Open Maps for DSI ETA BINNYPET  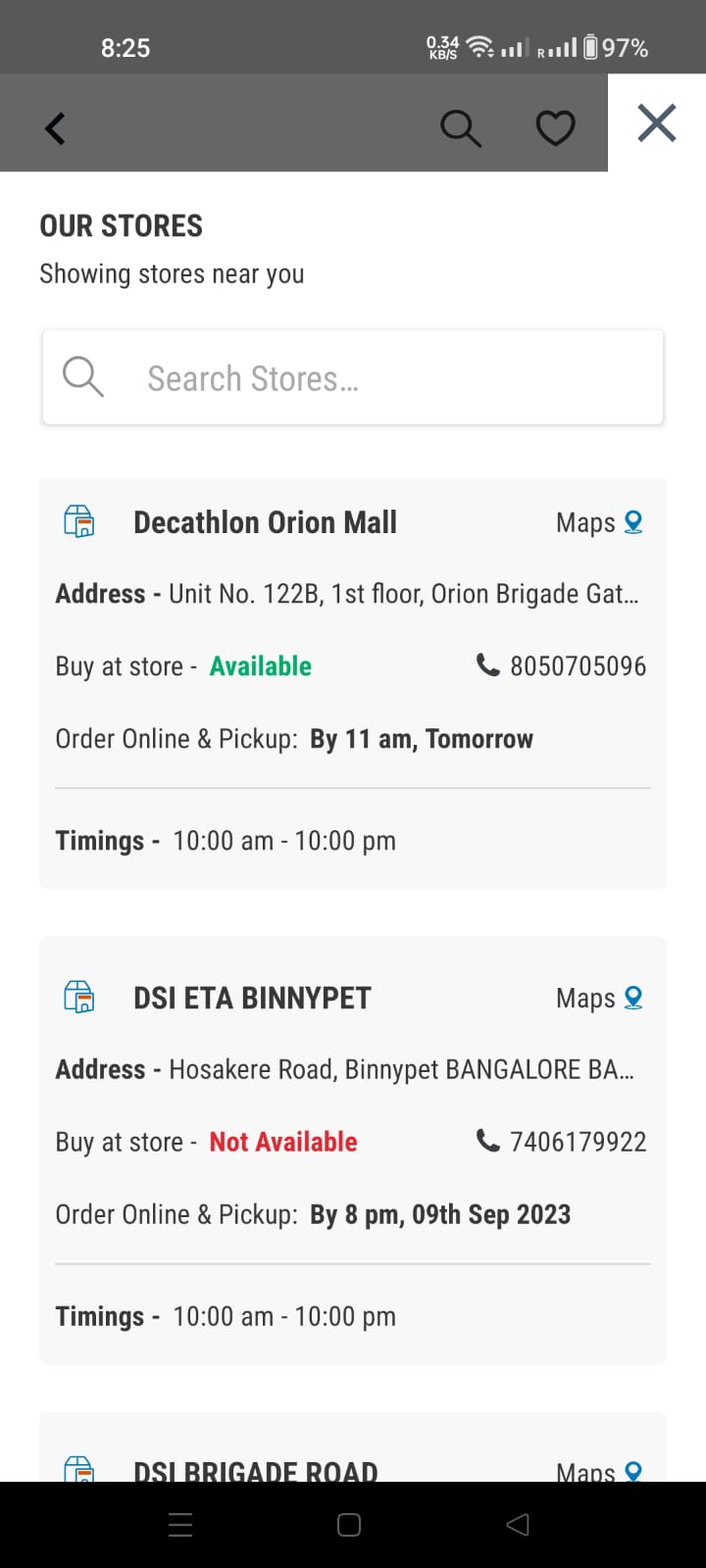599,998
